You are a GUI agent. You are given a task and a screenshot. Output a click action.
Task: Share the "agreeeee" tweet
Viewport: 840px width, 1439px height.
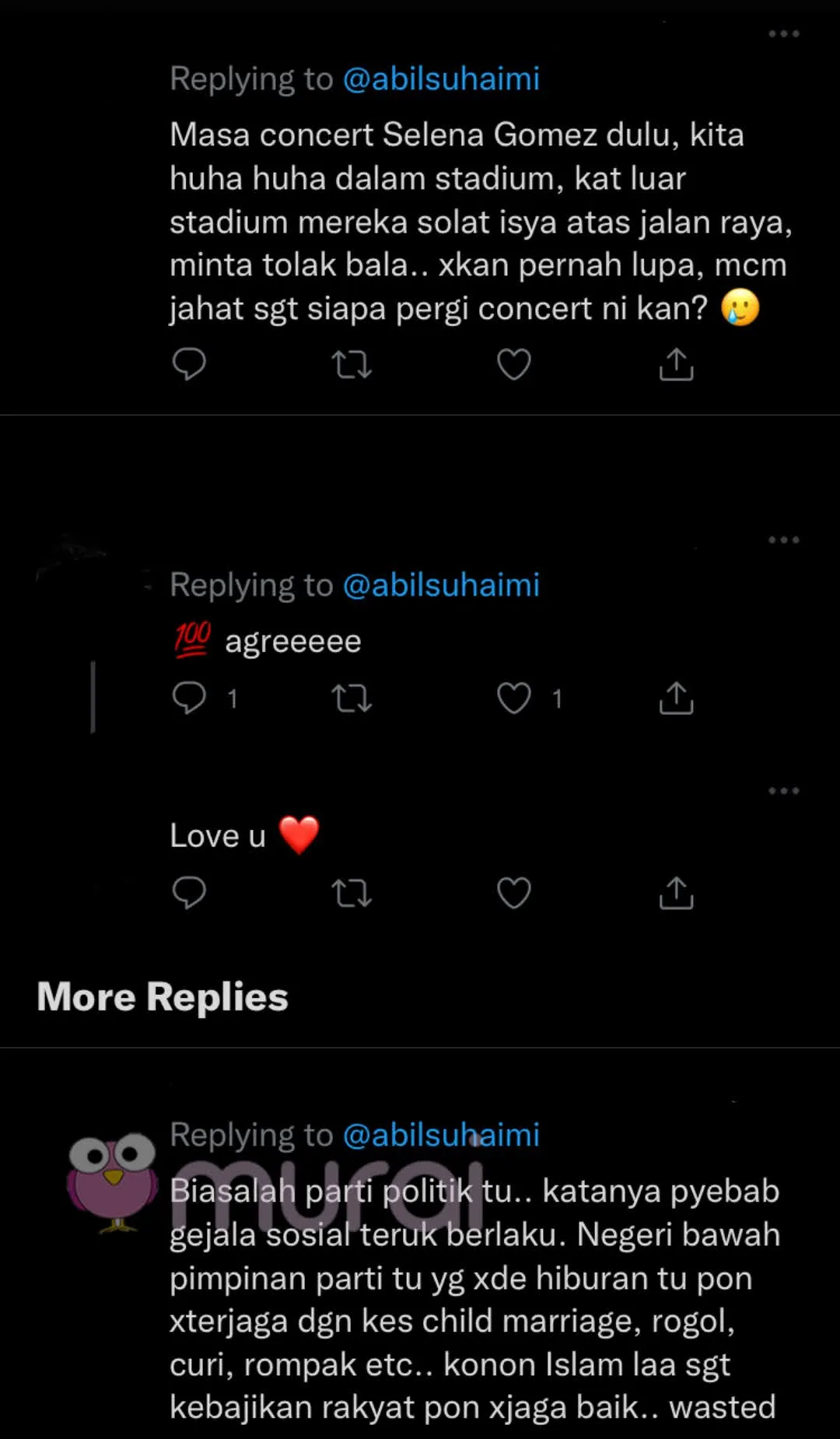(676, 698)
